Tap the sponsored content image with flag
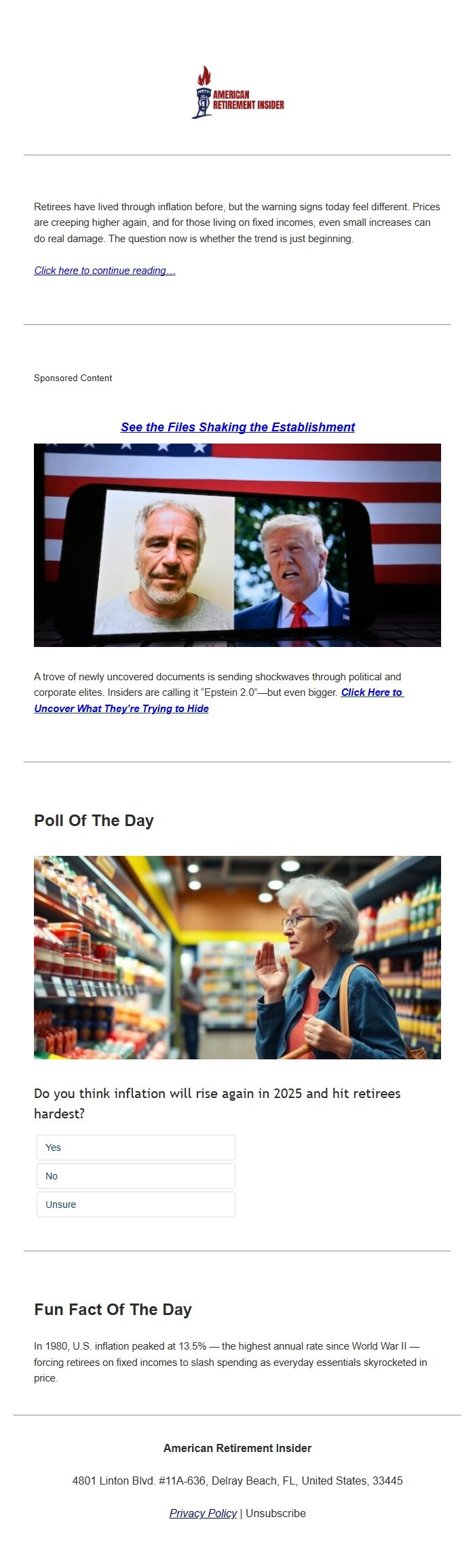 point(237,545)
